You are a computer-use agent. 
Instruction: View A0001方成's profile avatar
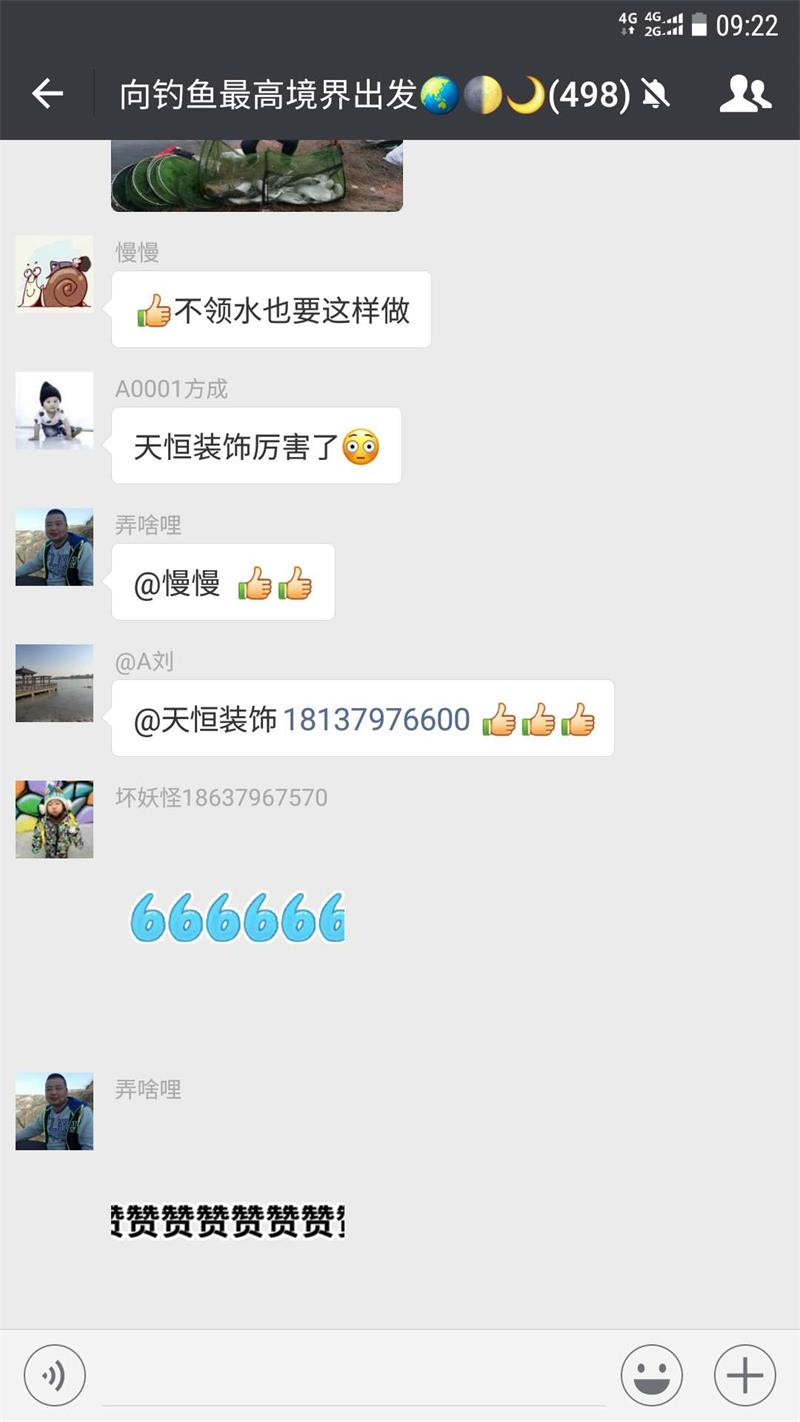54,410
